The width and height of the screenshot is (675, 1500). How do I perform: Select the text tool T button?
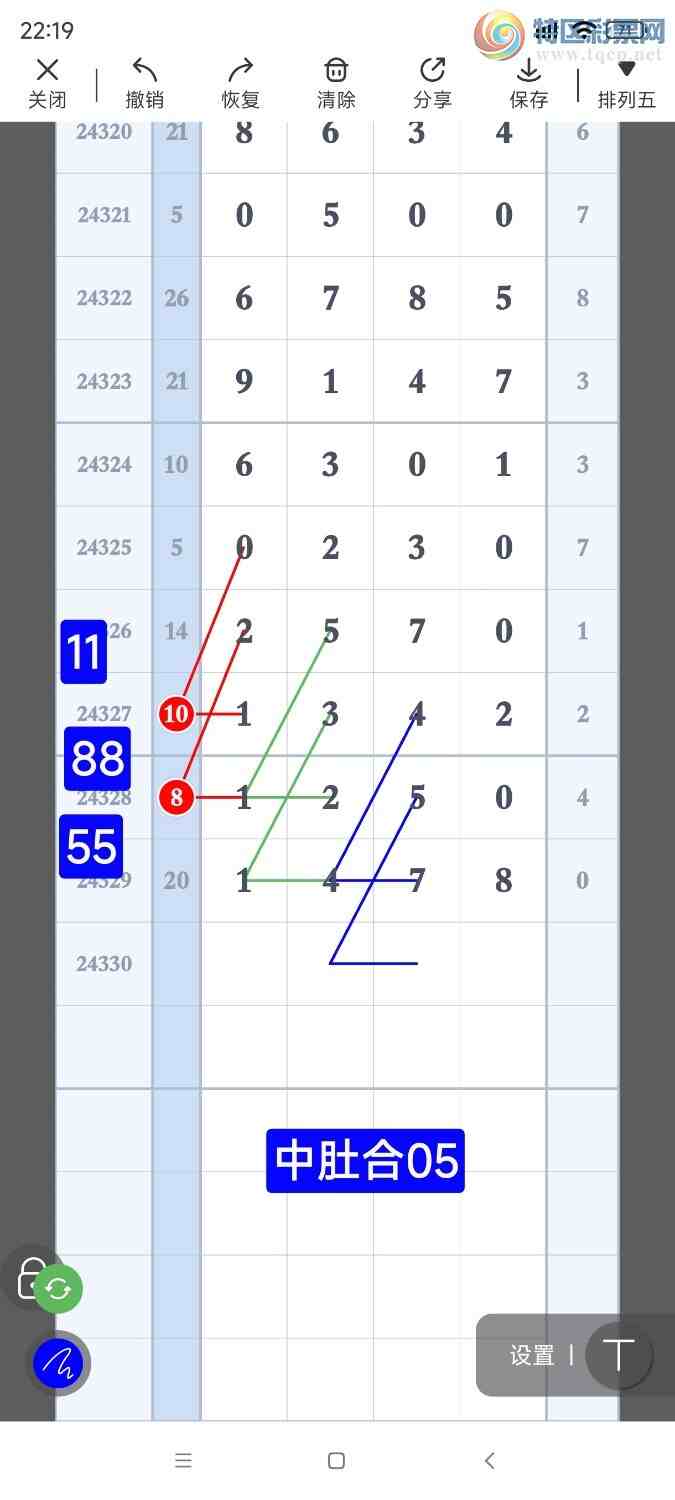[619, 1355]
